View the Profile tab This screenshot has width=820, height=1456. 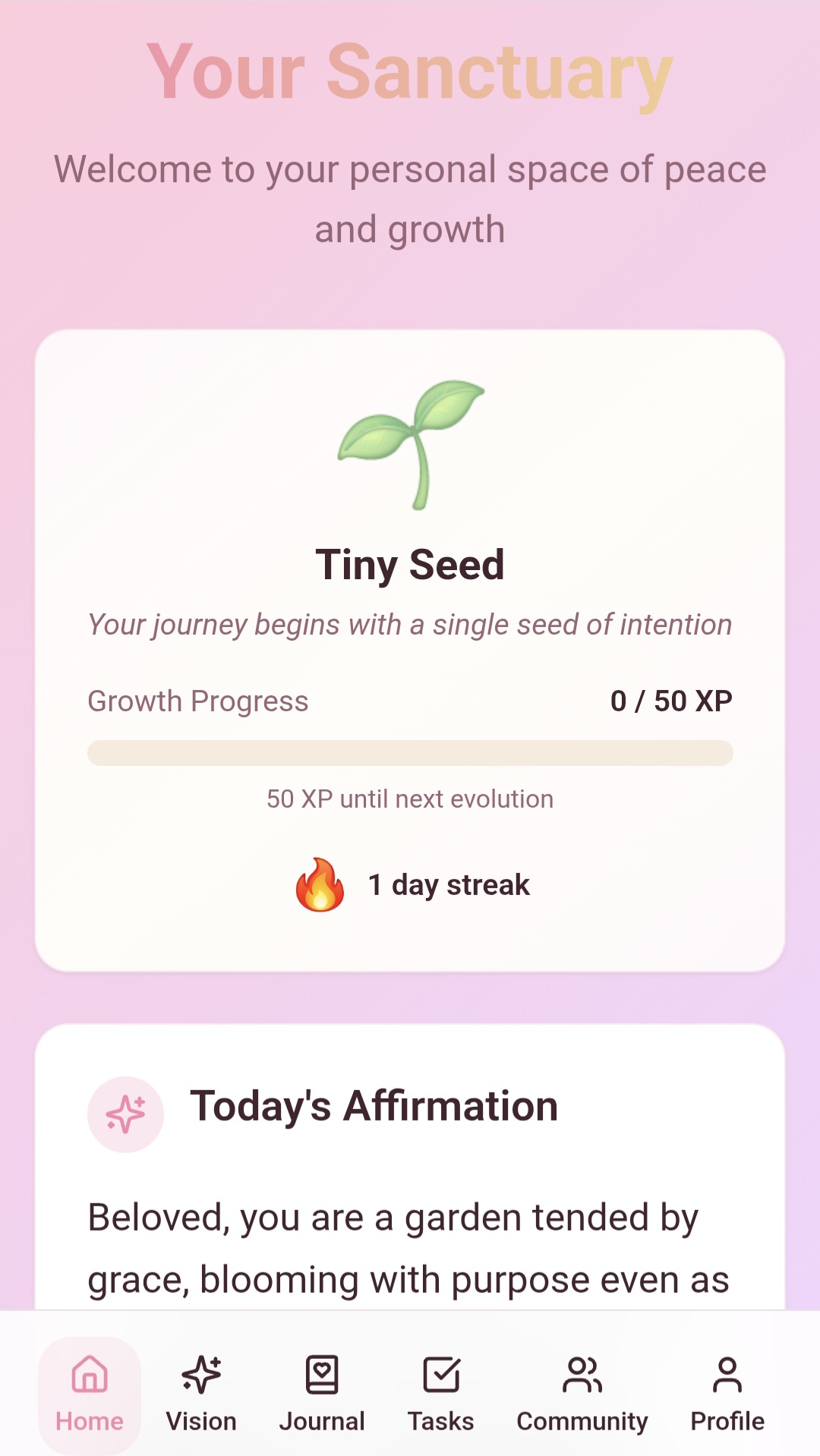point(727,1394)
